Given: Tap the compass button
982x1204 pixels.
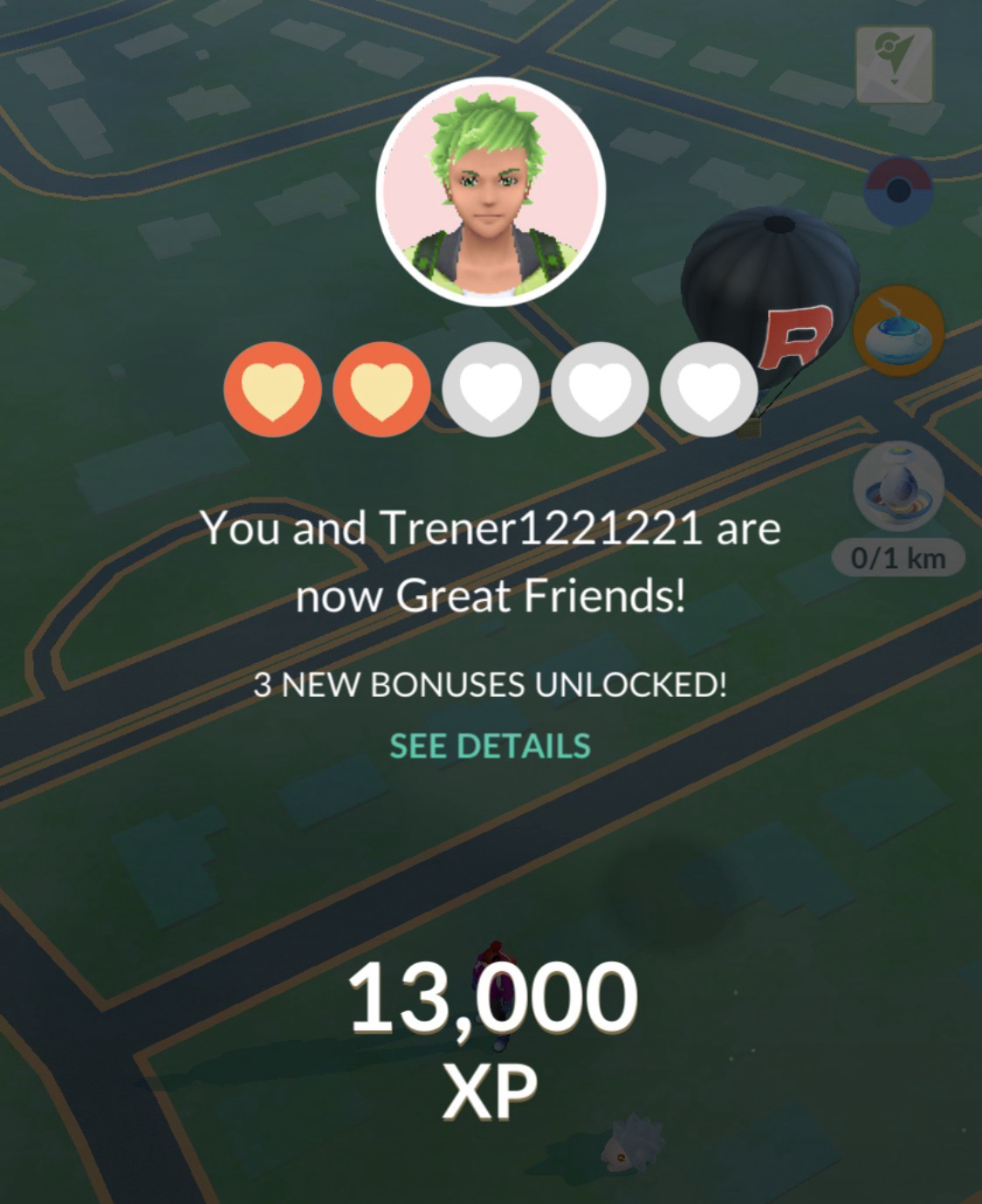Looking at the screenshot, I should pos(895,64).
